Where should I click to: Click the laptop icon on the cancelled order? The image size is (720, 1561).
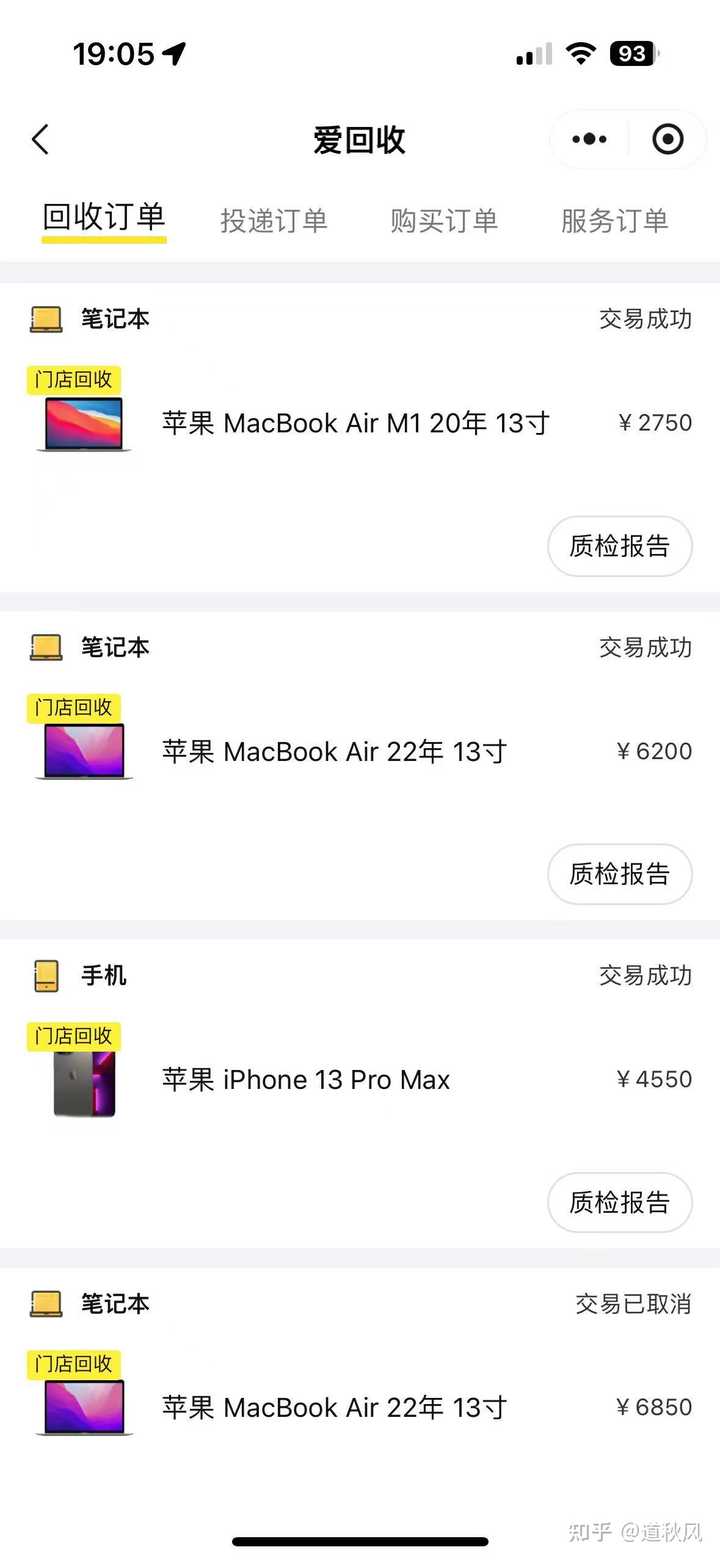coord(42,1304)
